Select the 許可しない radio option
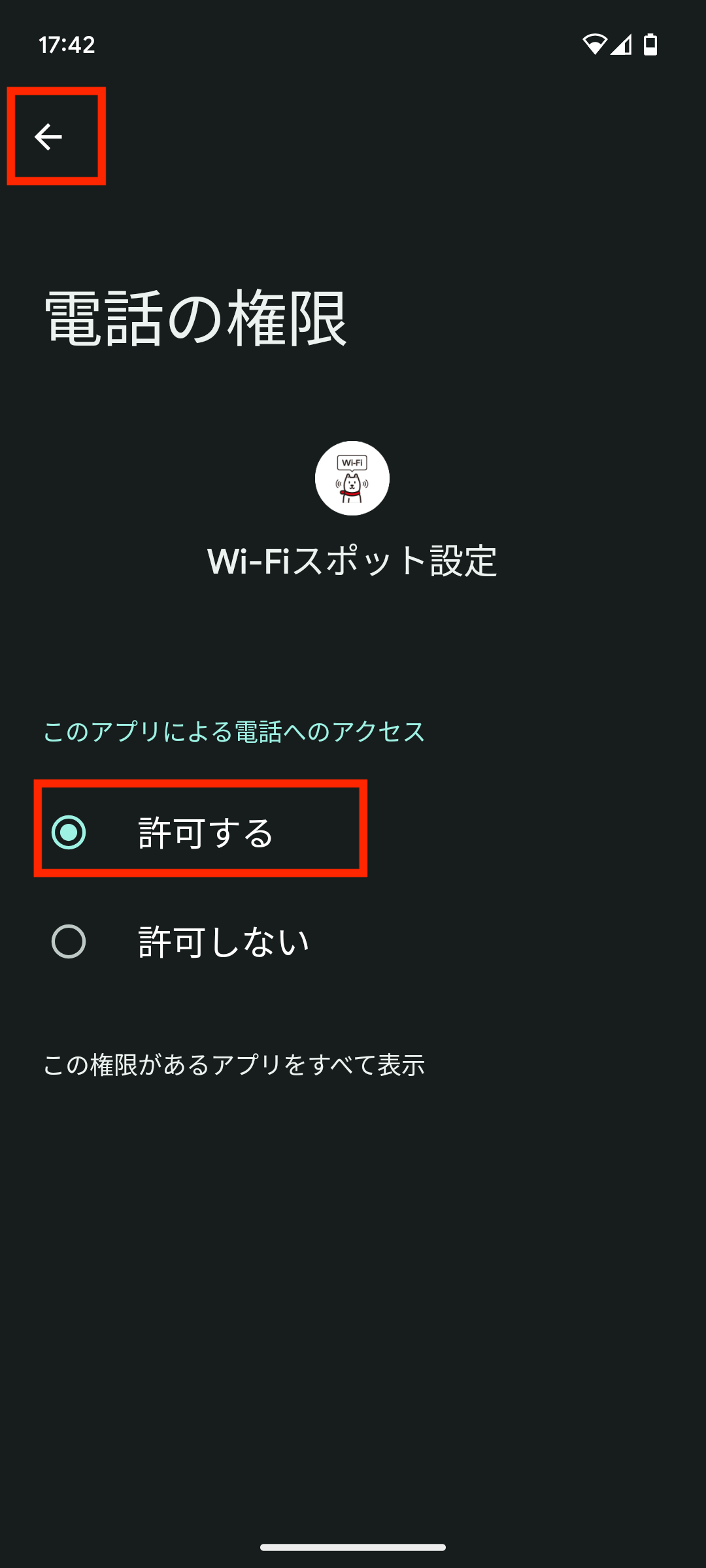This screenshot has width=706, height=1568. coord(69,941)
